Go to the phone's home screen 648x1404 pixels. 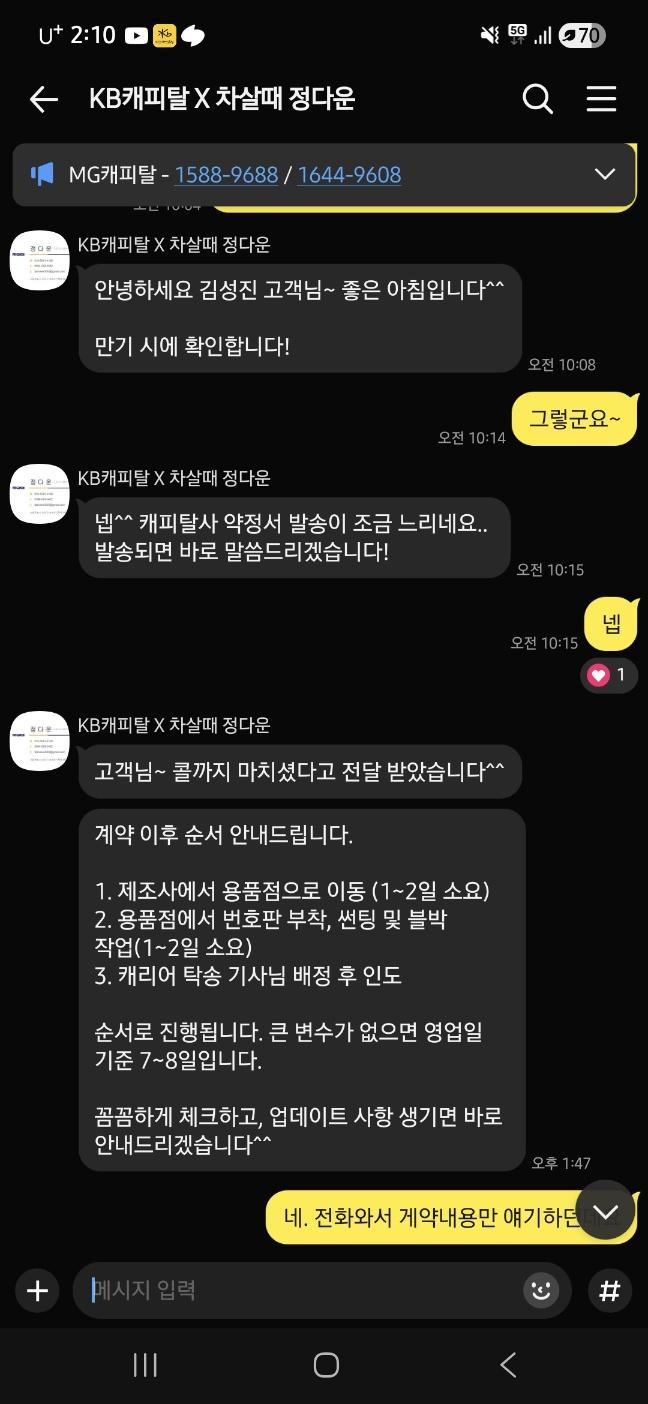[326, 1365]
